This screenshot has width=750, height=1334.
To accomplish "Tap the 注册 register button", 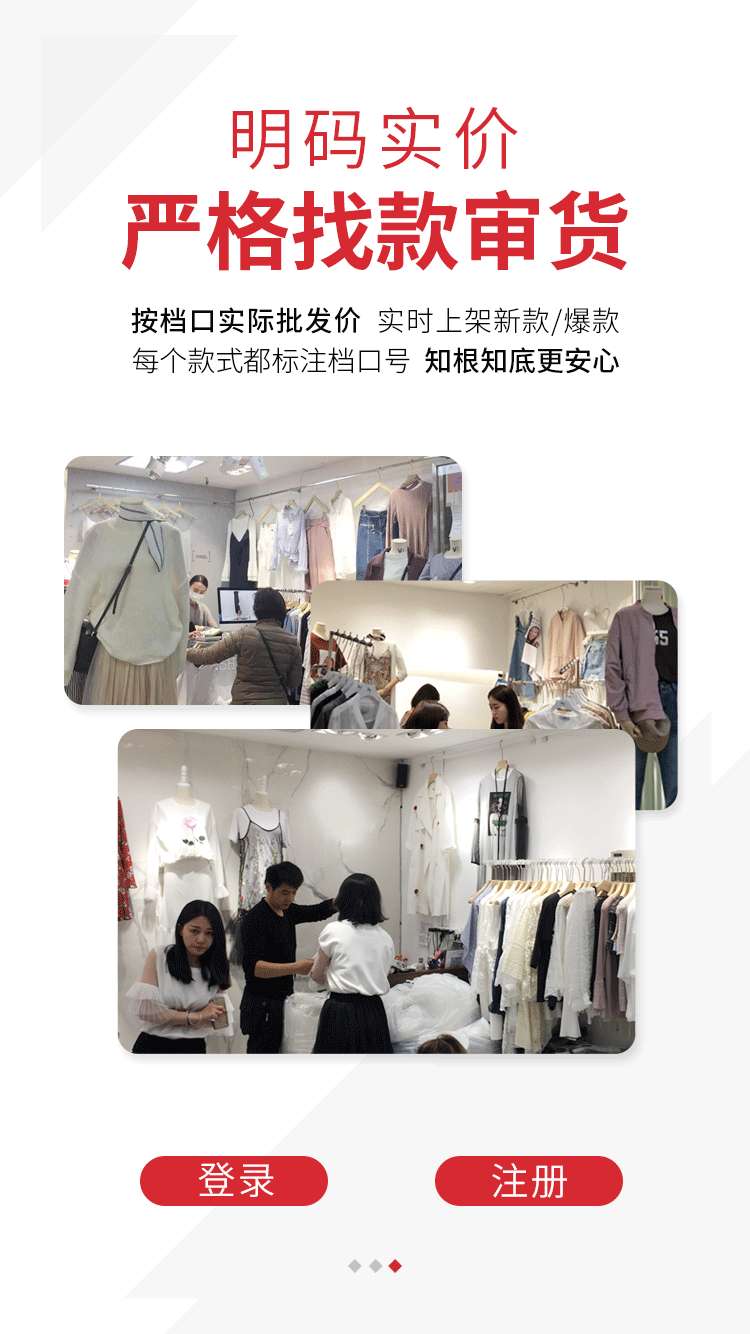I will 528,1181.
